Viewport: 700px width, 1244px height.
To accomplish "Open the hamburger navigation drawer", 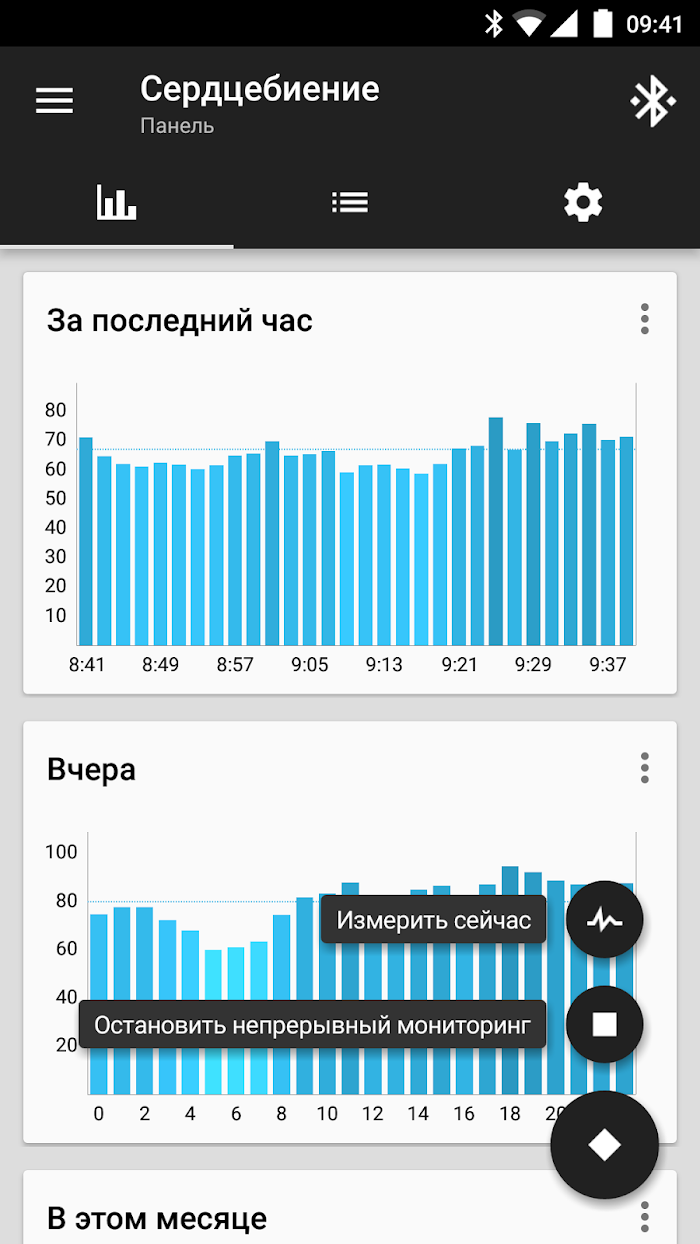I will (x=55, y=100).
